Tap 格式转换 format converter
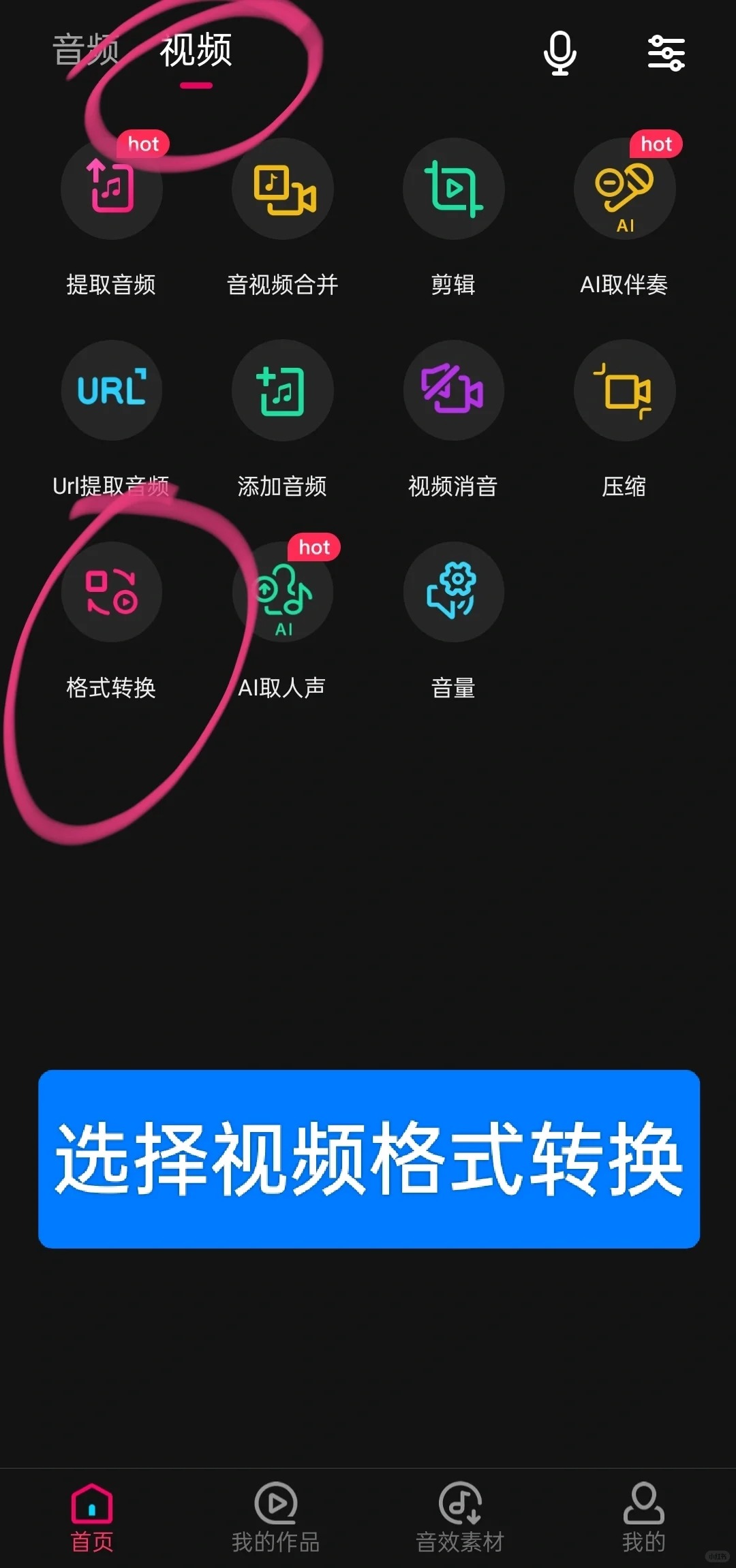 (x=111, y=592)
